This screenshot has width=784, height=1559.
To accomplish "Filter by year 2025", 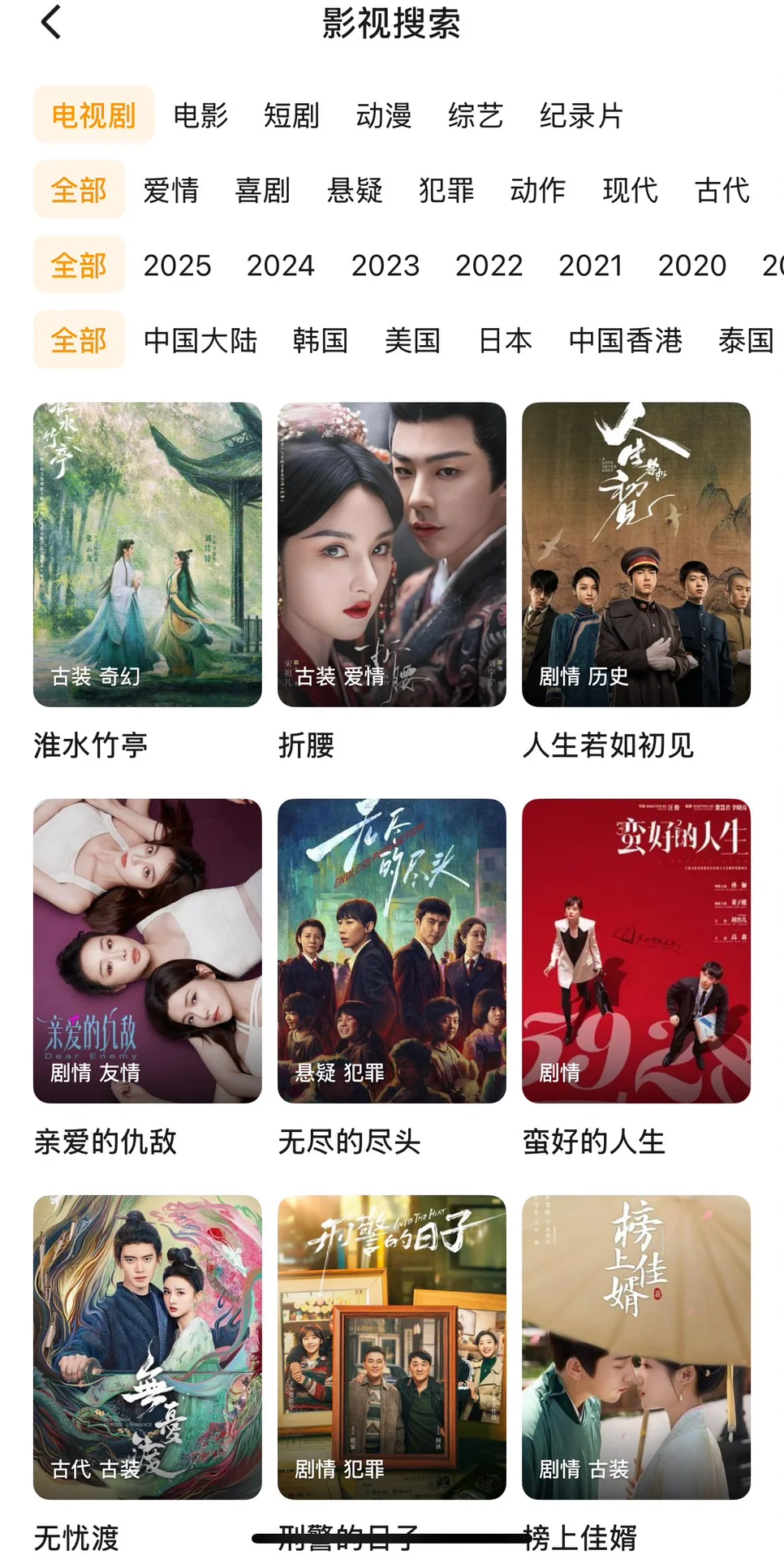I will coord(177,266).
